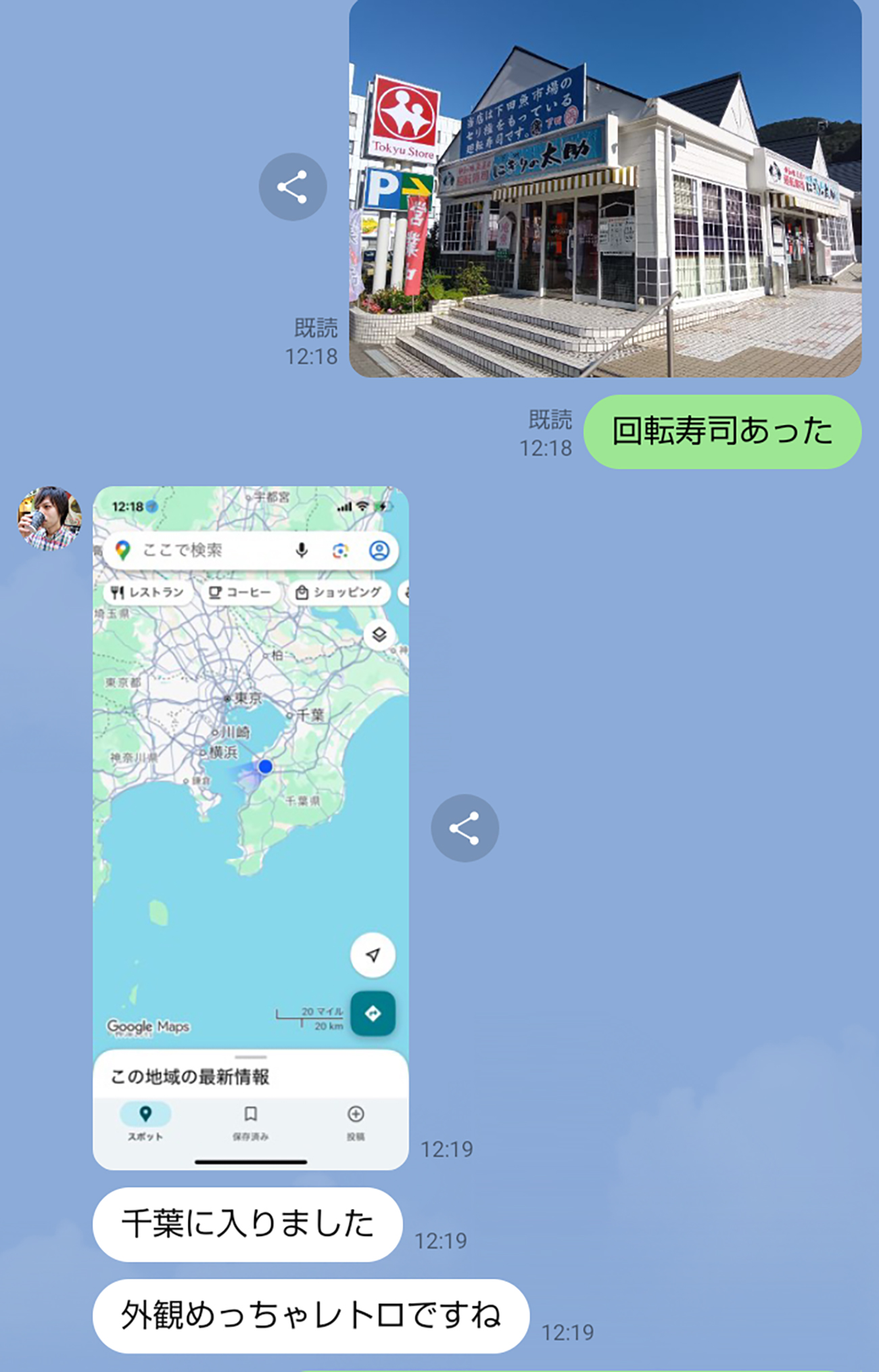Share the Google Maps screenshot
Viewport: 879px width, 1372px height.
pyautogui.click(x=465, y=828)
